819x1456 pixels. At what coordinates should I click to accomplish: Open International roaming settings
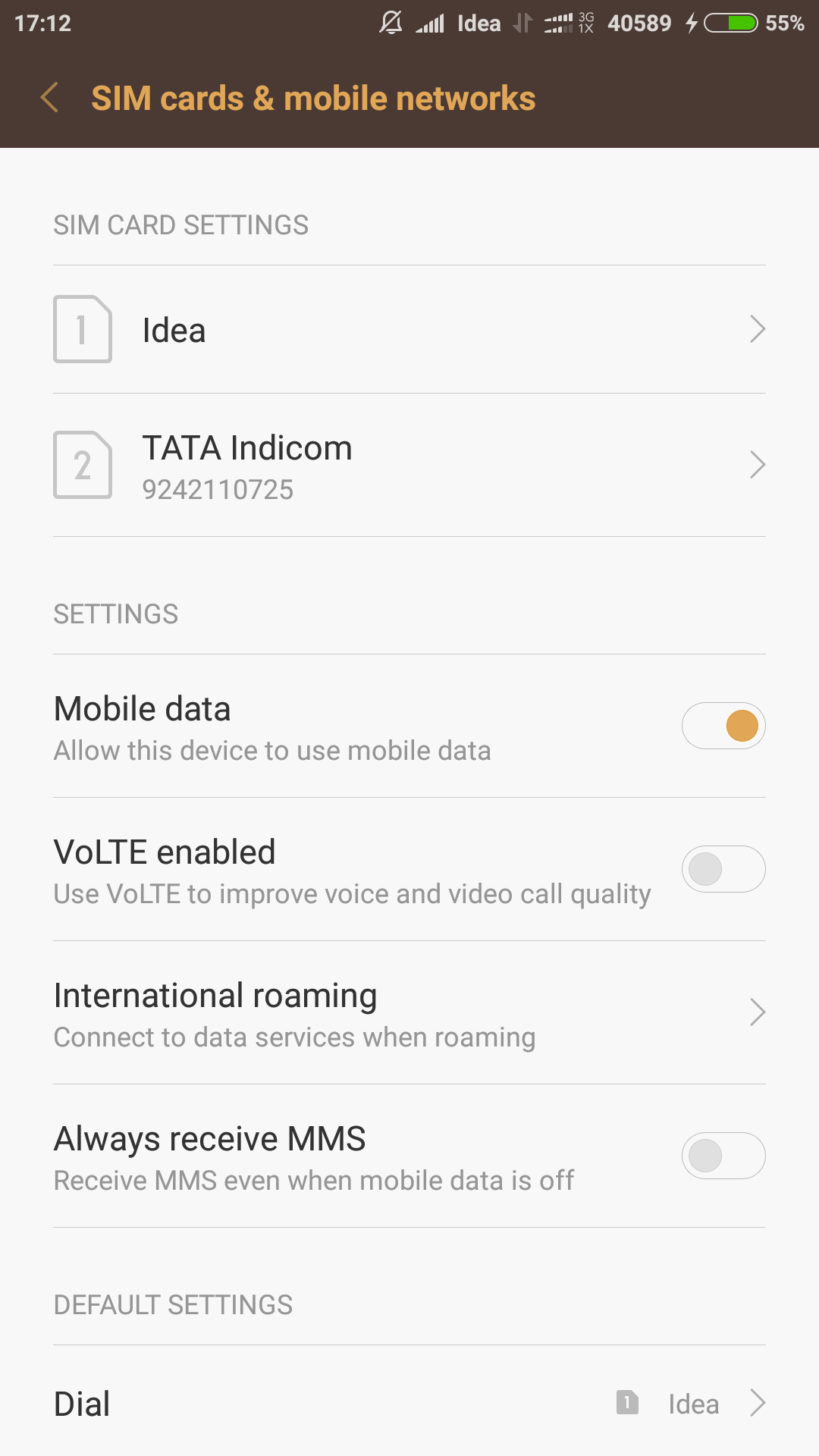(x=409, y=1013)
